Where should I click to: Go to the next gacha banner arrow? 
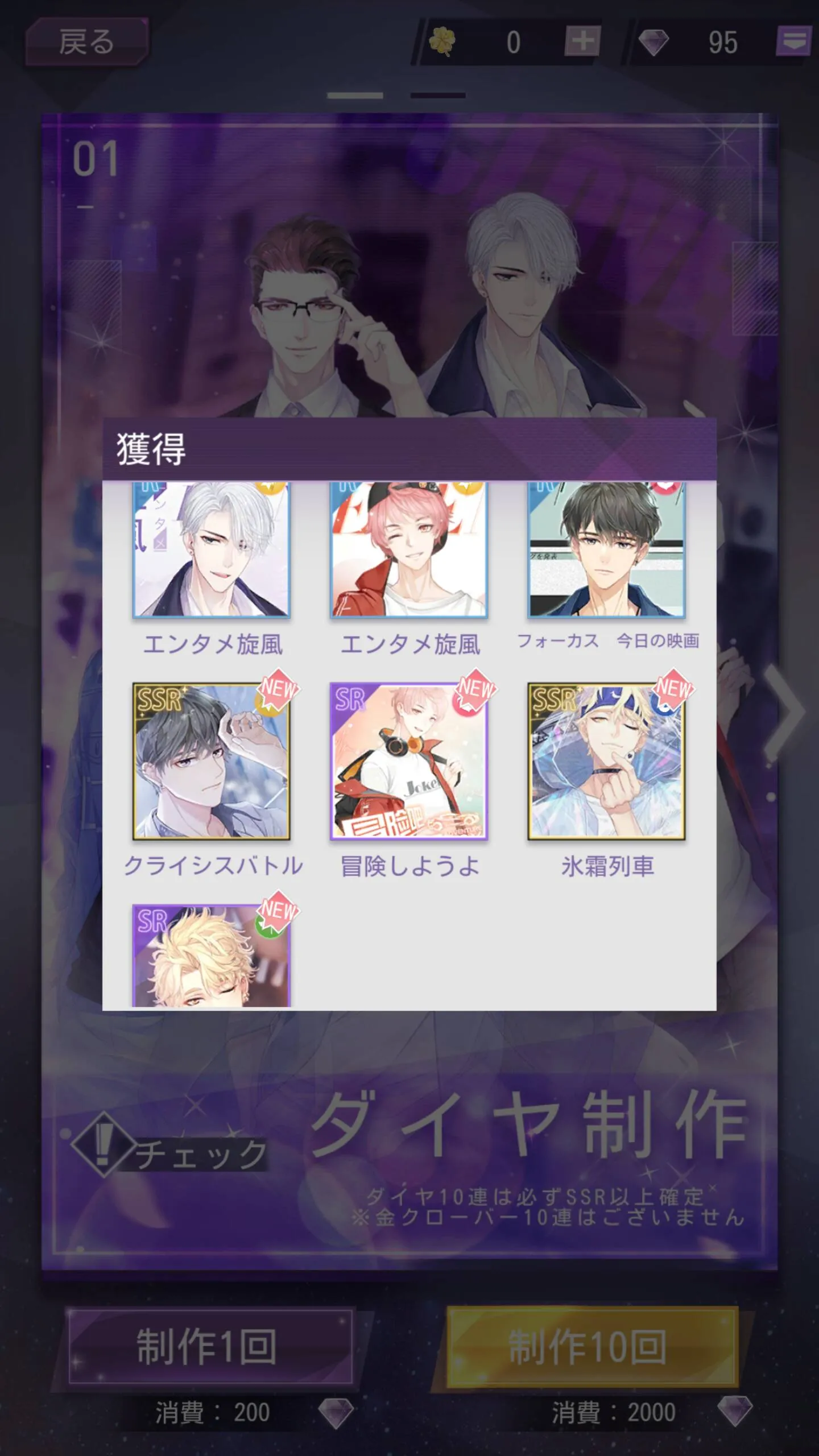point(785,711)
